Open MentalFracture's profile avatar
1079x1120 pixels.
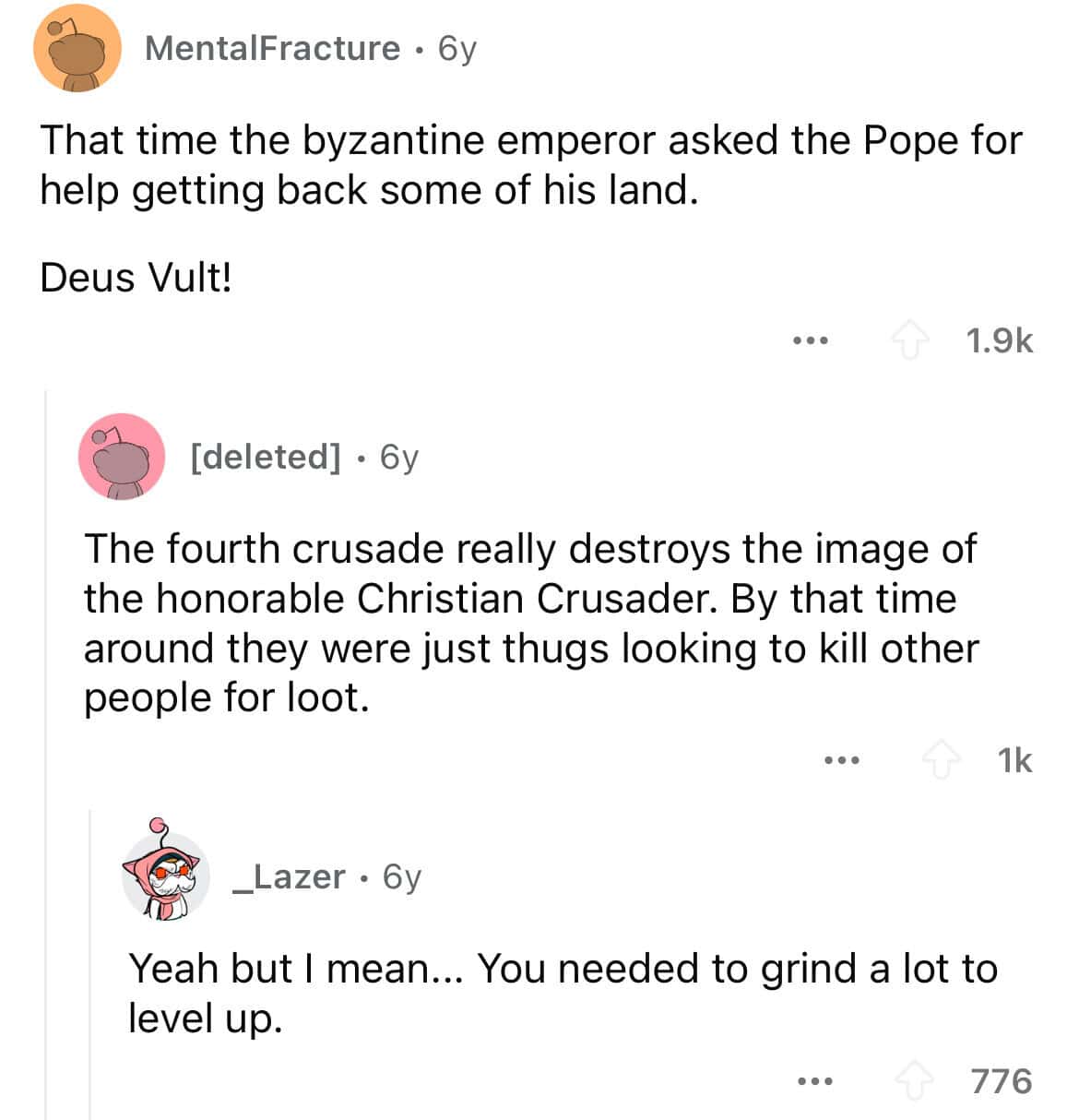click(x=77, y=49)
